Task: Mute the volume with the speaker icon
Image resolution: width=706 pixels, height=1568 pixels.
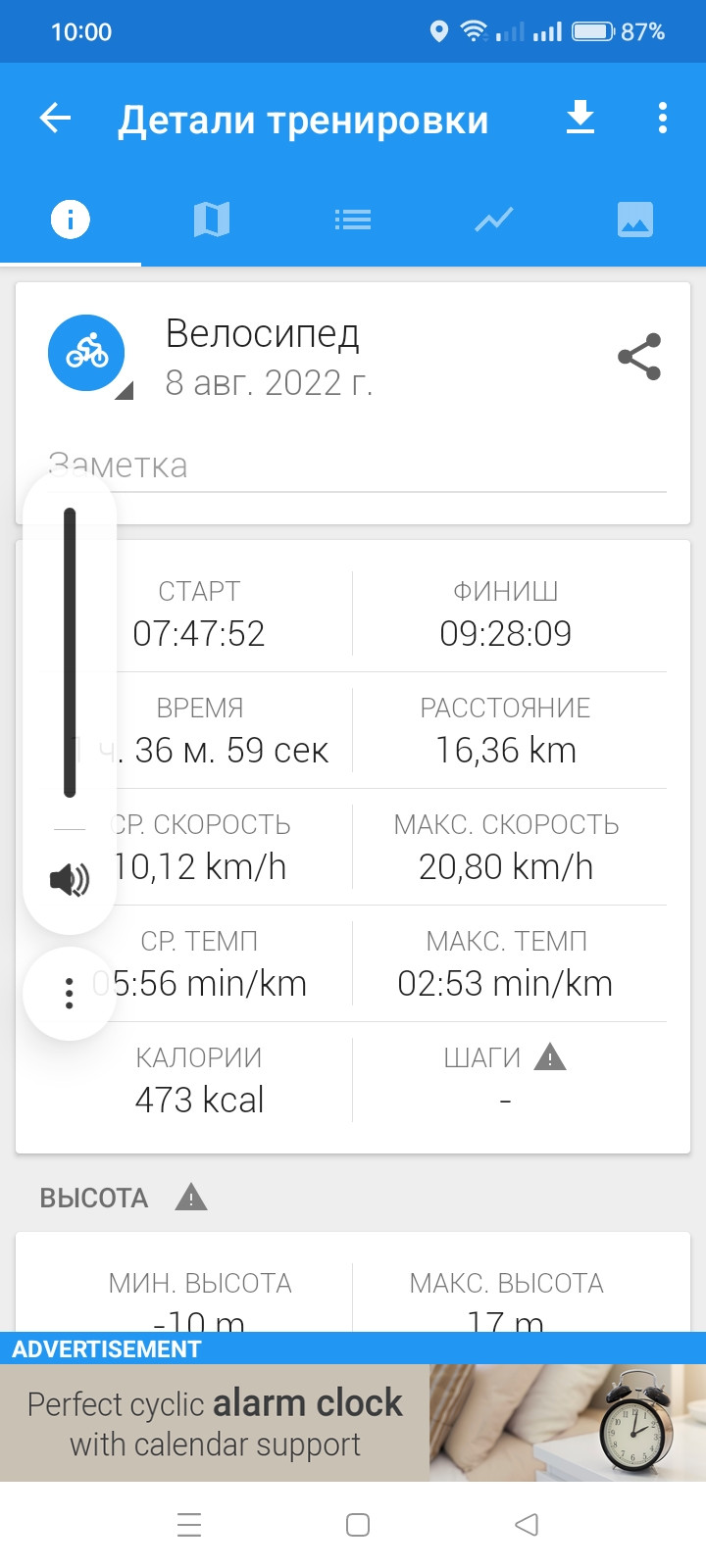Action: point(70,879)
